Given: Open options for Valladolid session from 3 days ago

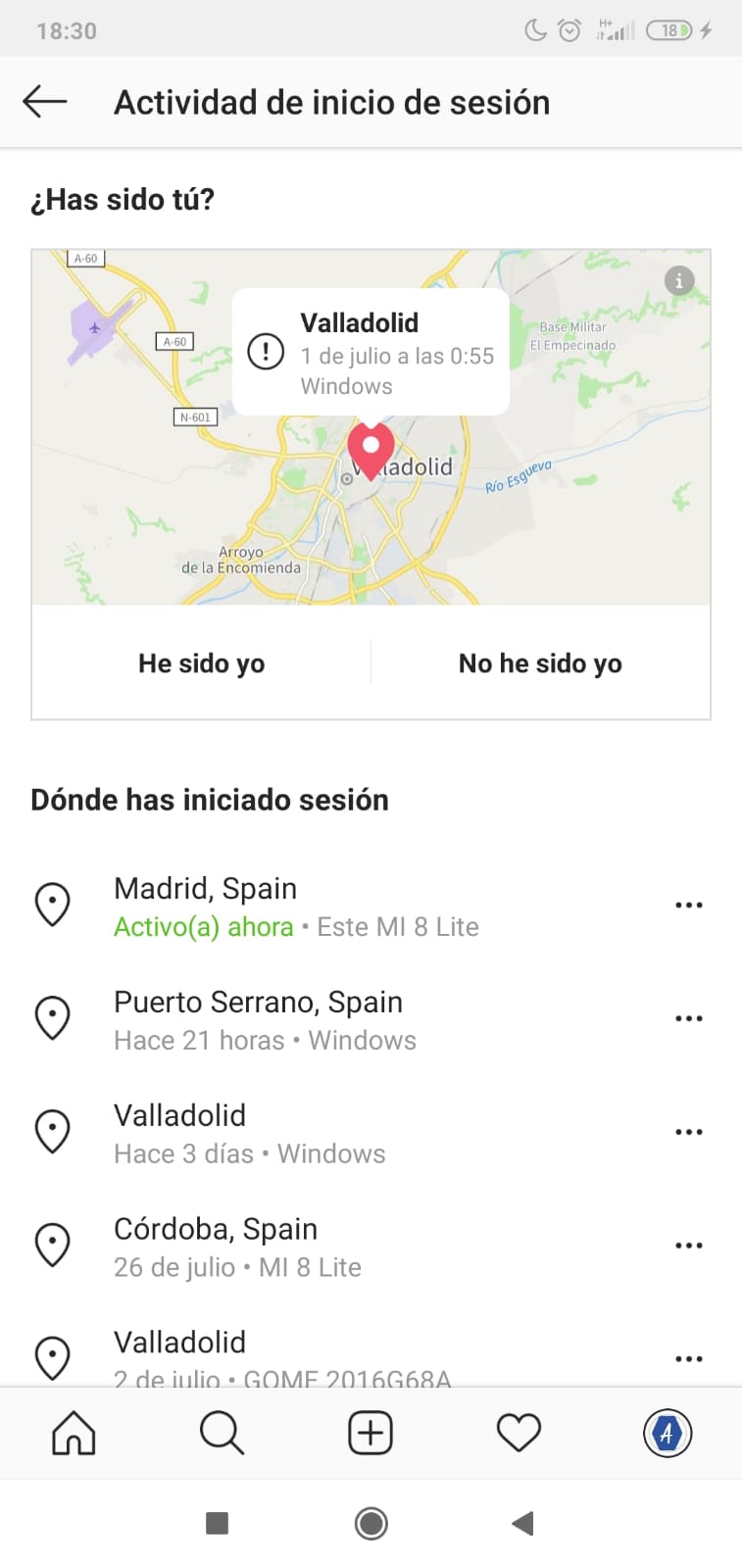Looking at the screenshot, I should coord(688,1132).
